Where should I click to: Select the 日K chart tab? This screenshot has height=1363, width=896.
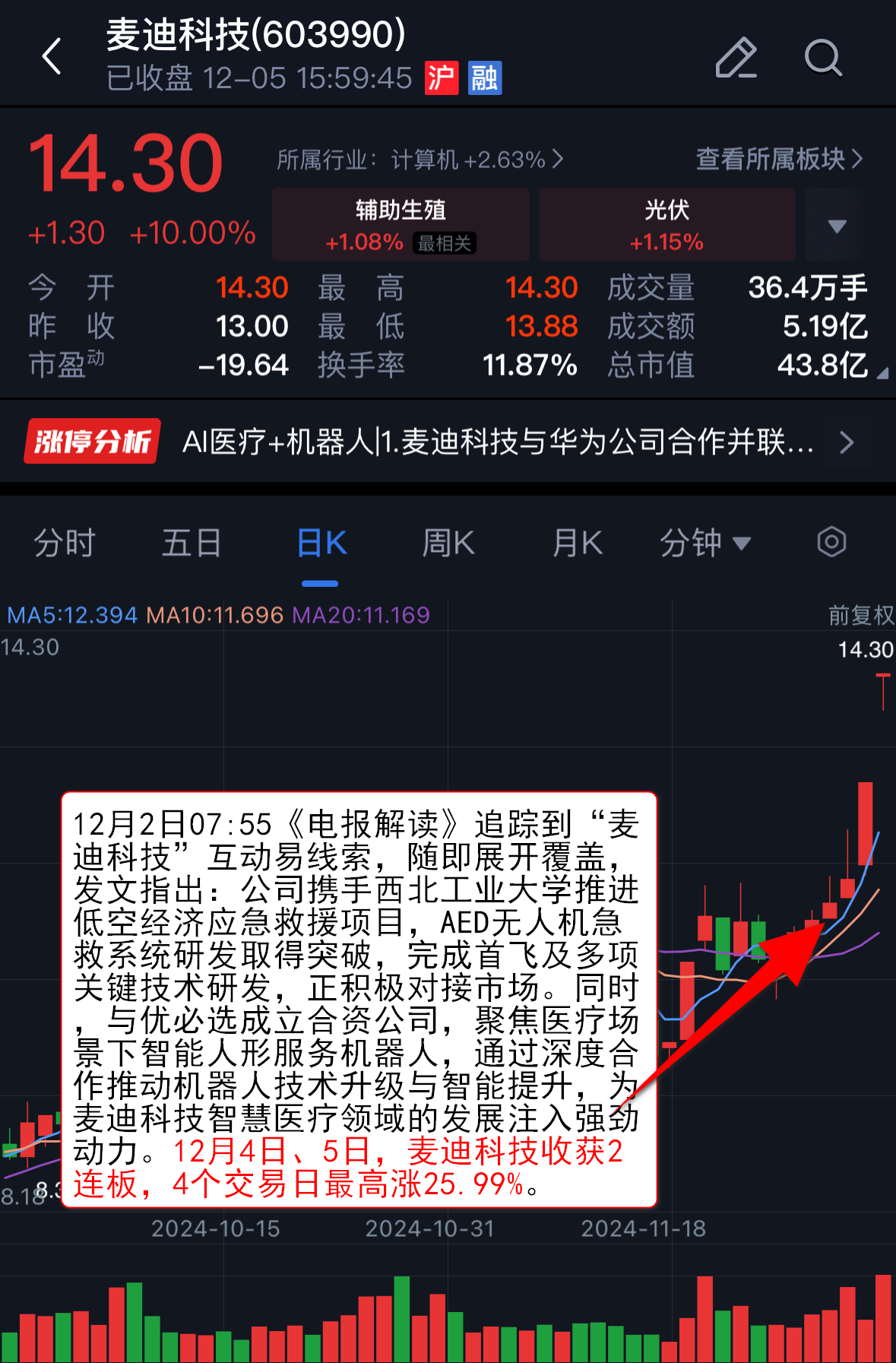tap(321, 544)
